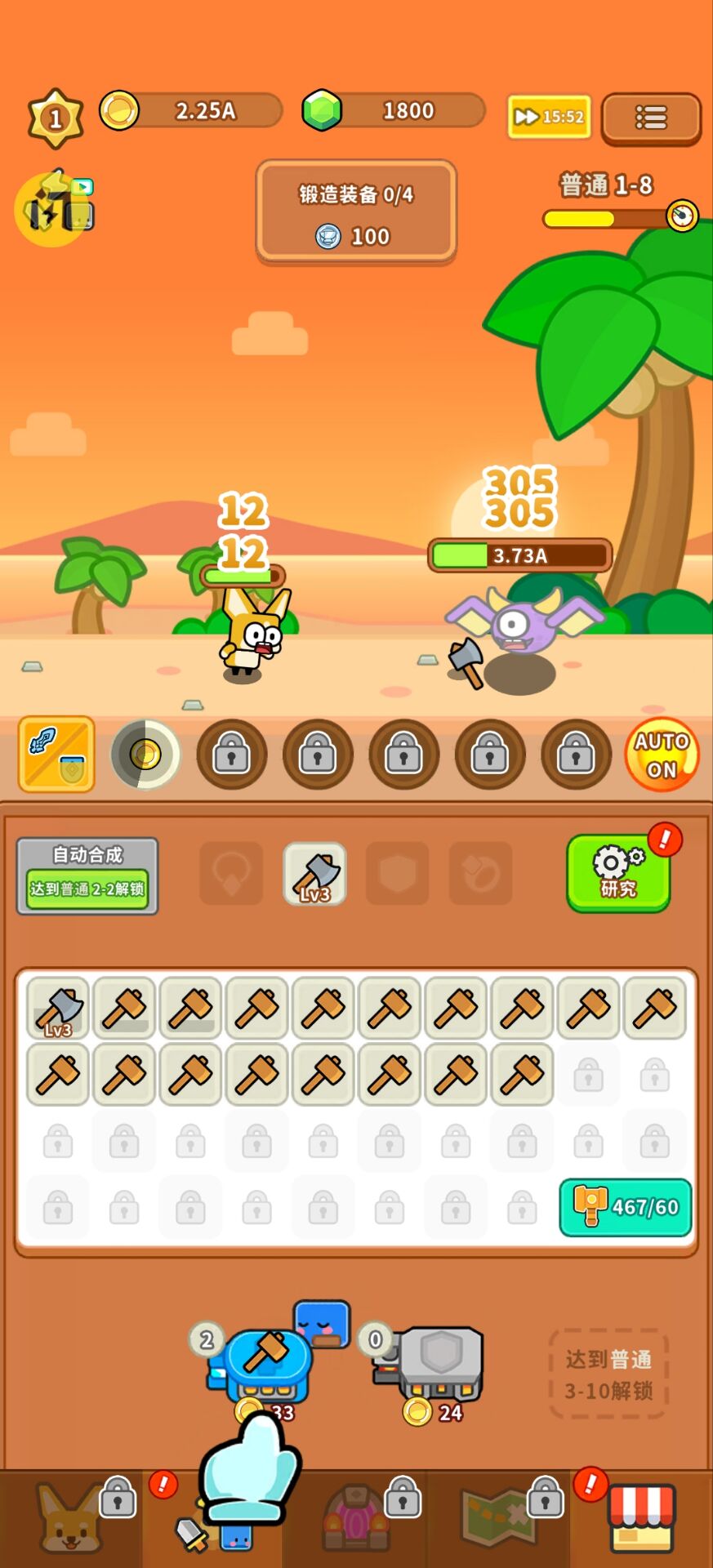The height and width of the screenshot is (1568, 713).
Task: Activate the coin skill button
Action: coord(145,755)
